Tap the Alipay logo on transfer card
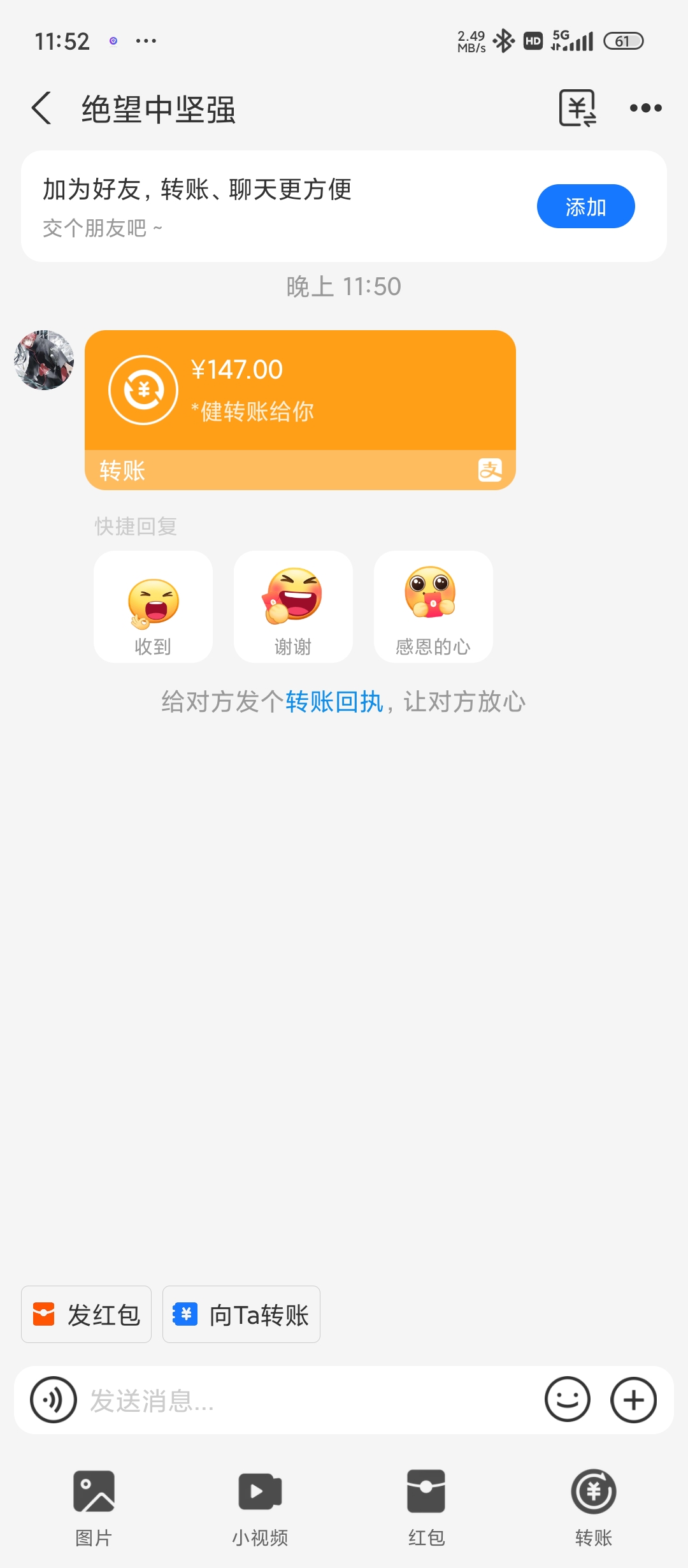This screenshot has width=688, height=1568. [x=490, y=470]
